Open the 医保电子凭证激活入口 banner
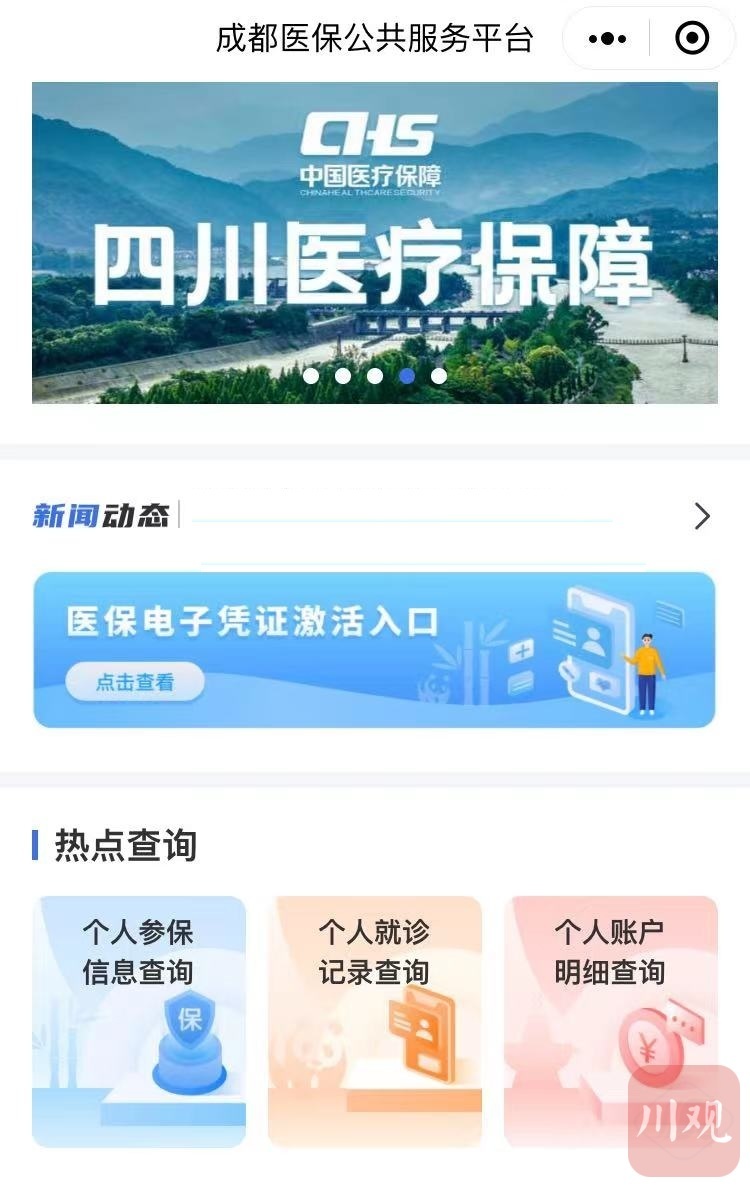Viewport: 750px width, 1187px height. [374, 649]
